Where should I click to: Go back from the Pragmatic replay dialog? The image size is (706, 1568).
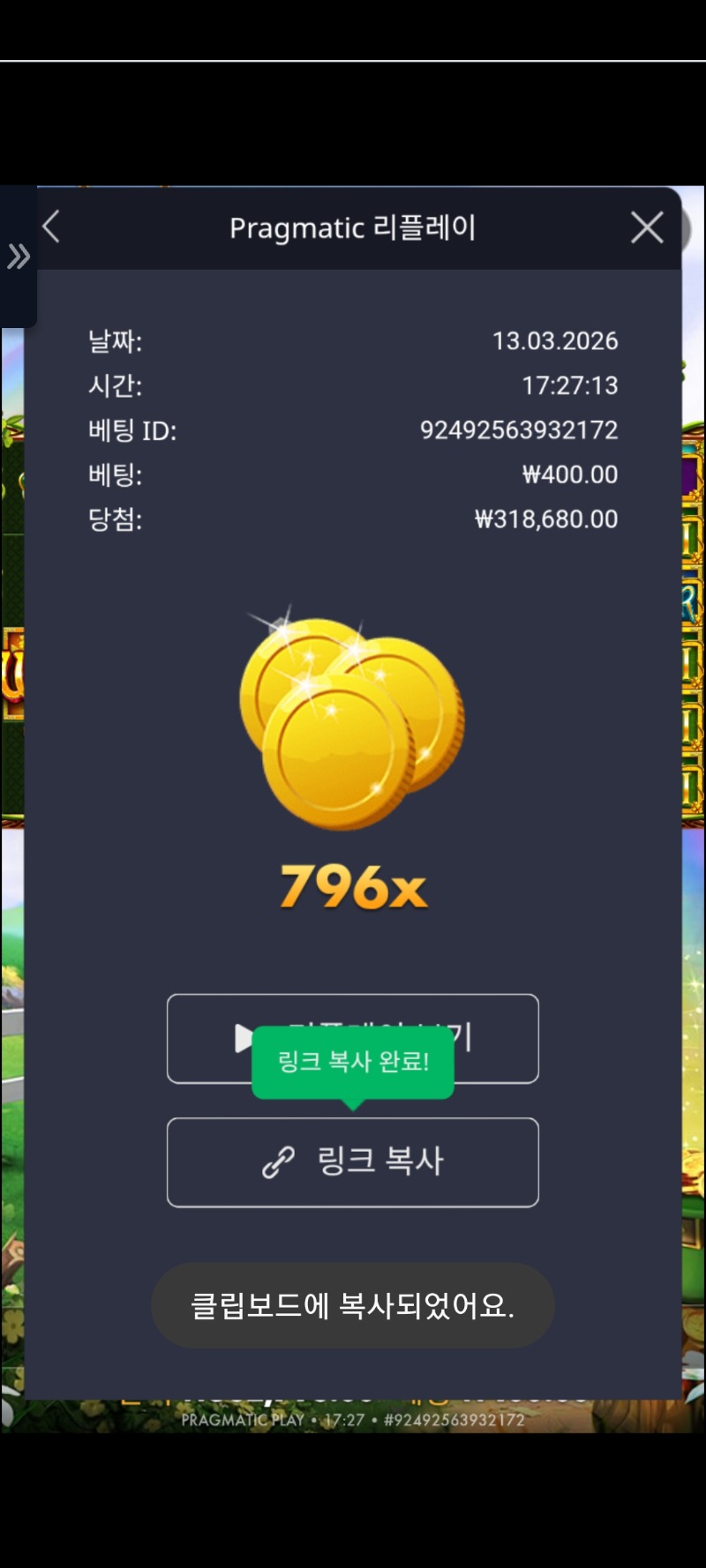(x=51, y=228)
